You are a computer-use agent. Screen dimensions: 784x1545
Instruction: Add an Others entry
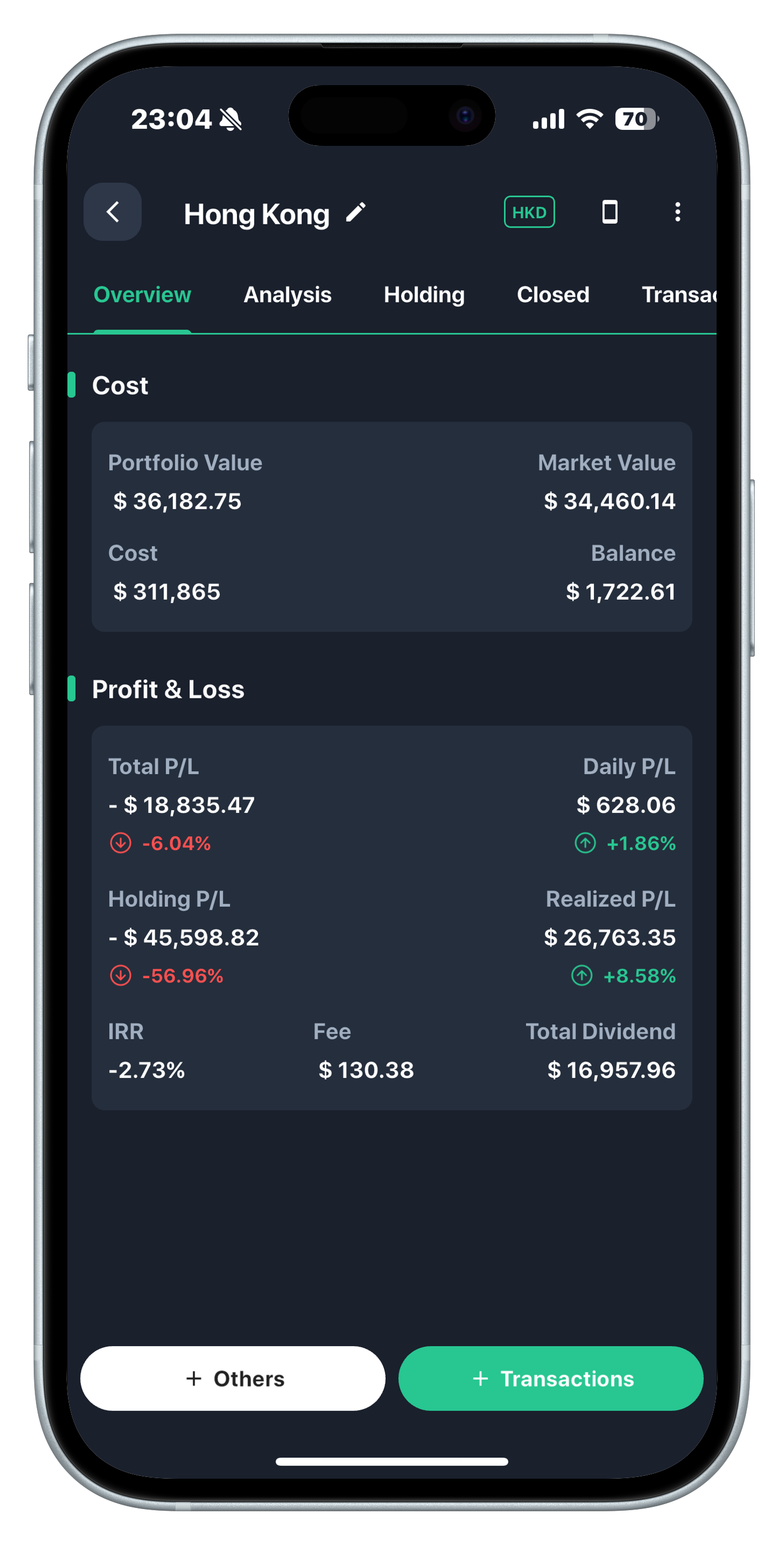tap(233, 1378)
